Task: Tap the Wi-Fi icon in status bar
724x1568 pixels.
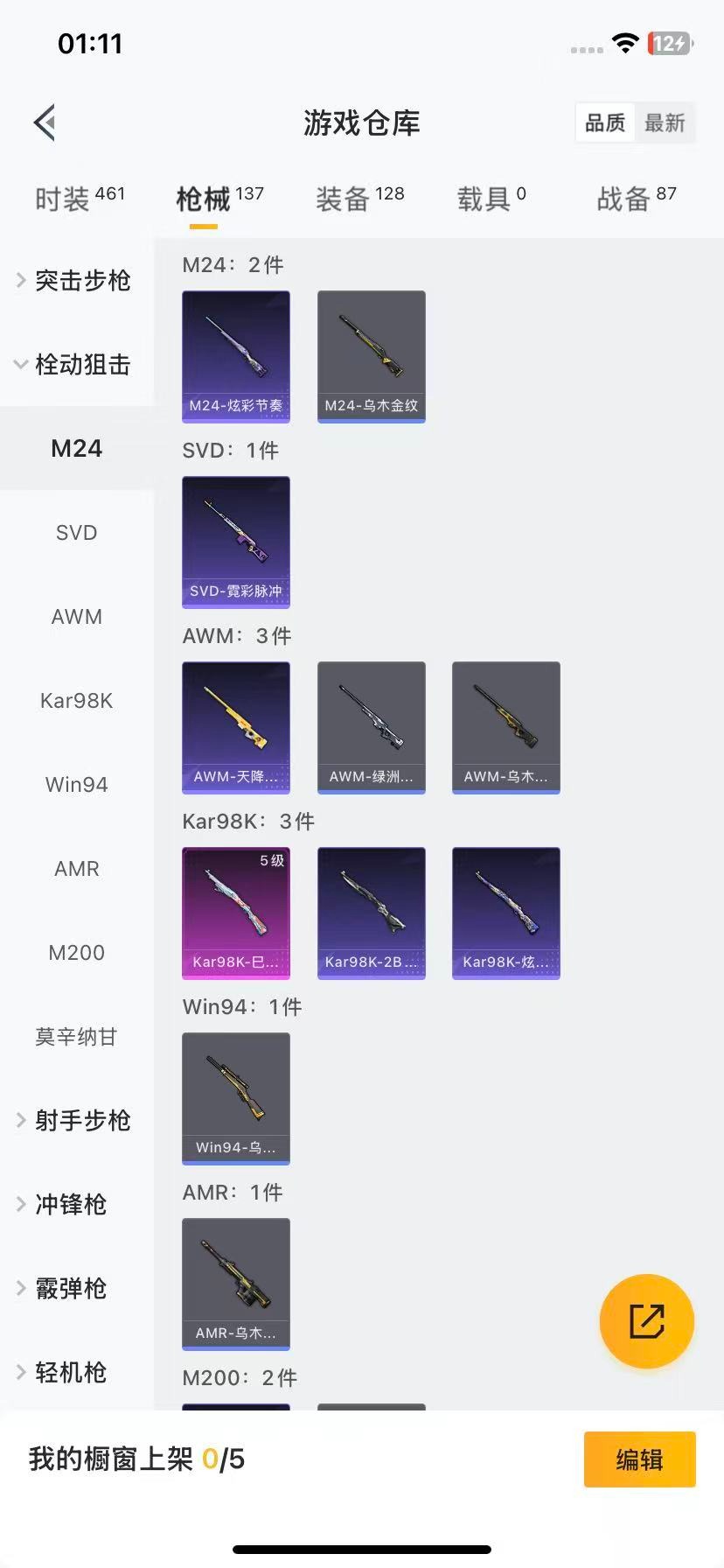Action: tap(626, 42)
